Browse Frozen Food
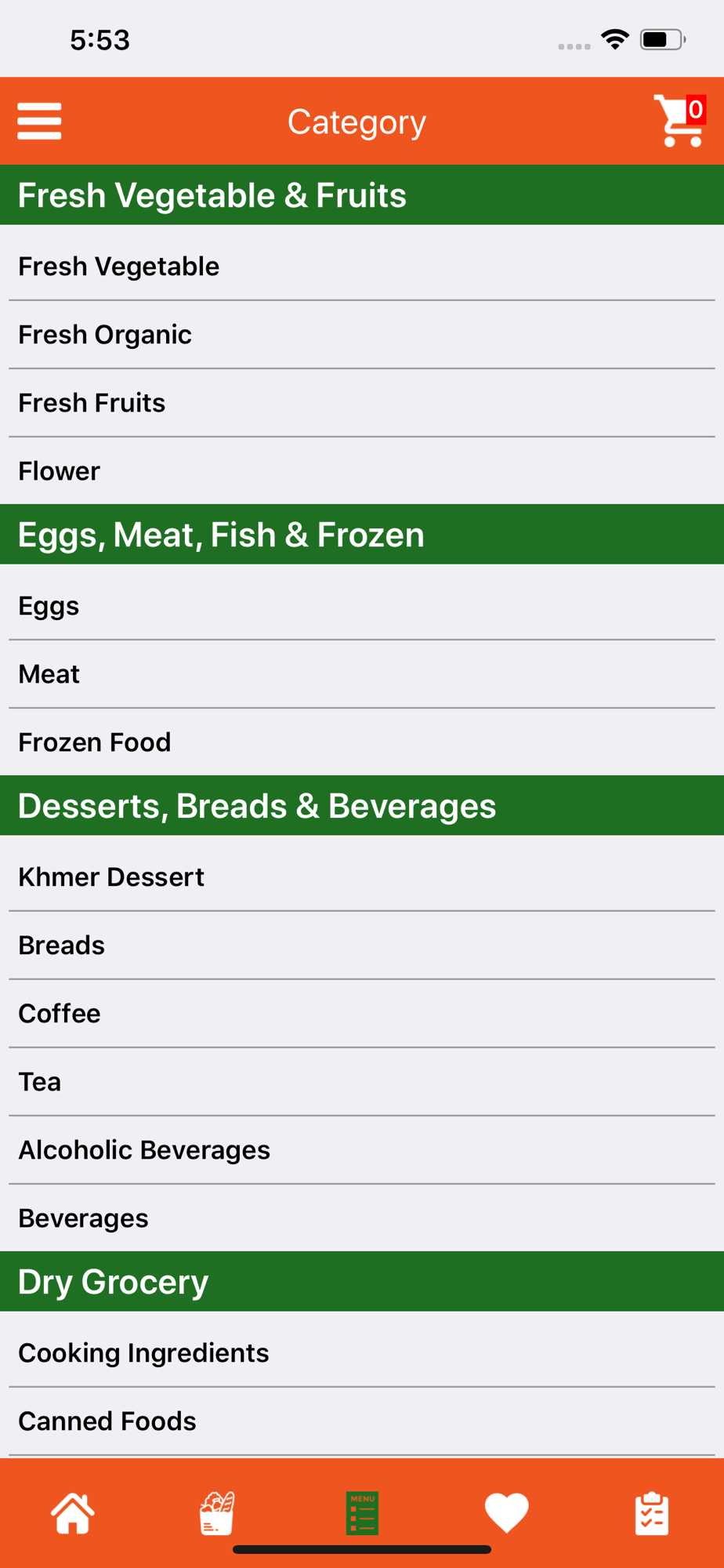 click(x=362, y=742)
